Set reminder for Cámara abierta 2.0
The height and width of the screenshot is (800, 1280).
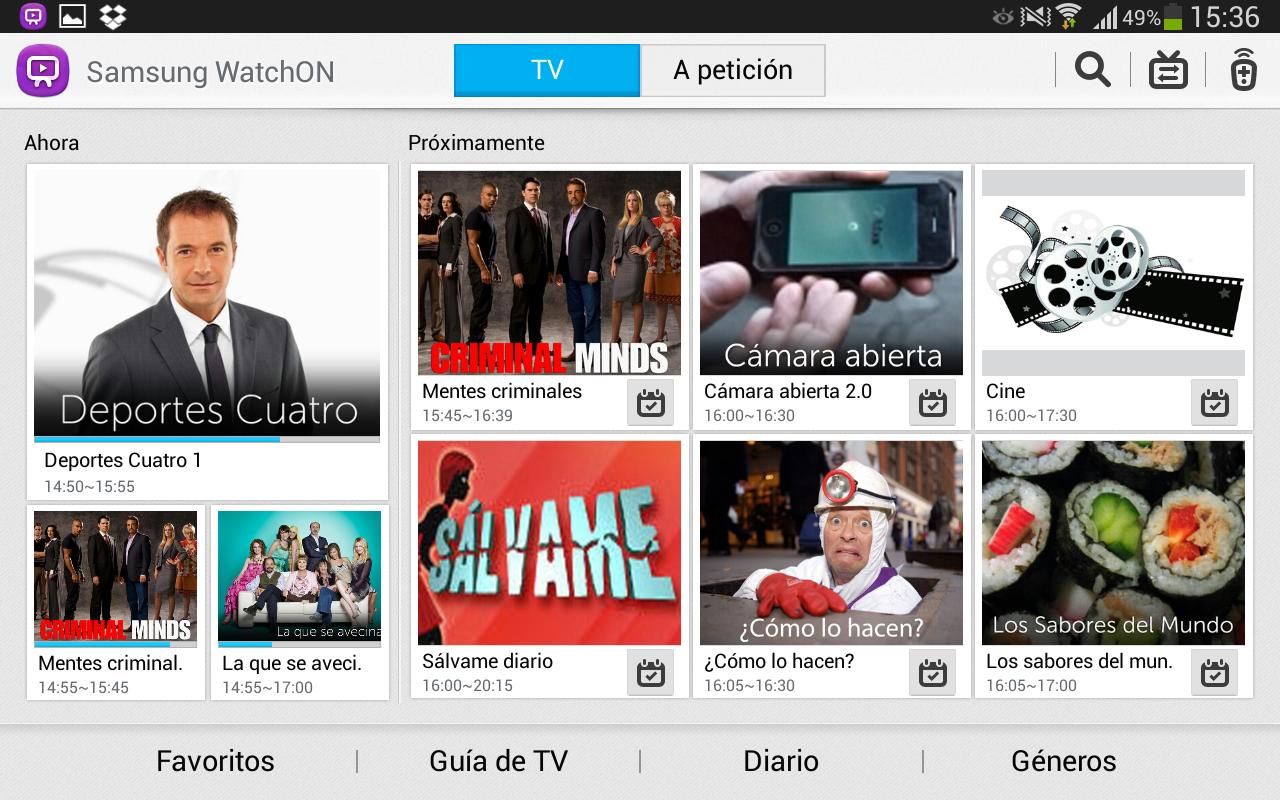[932, 403]
